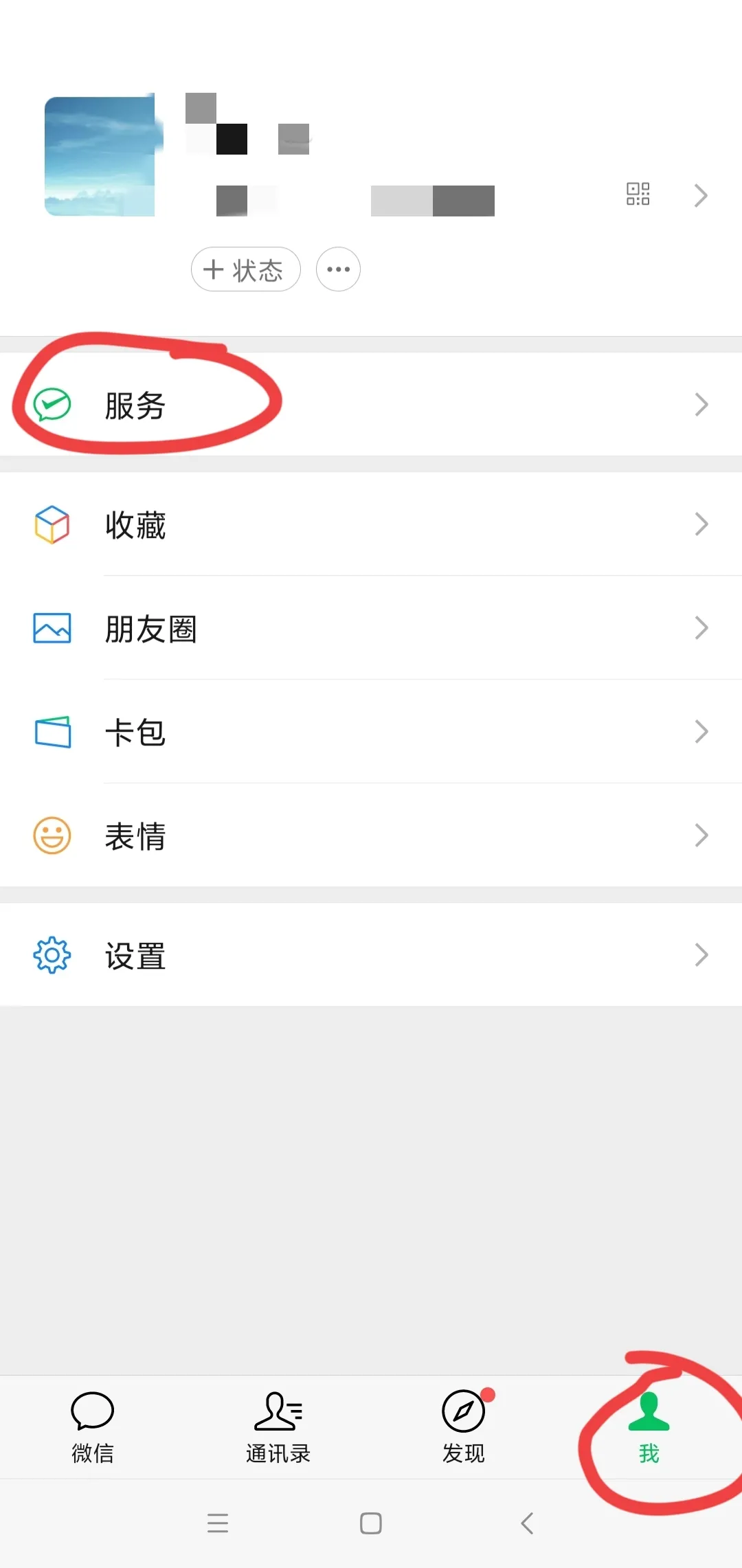The image size is (742, 1568).
Task: Open profile details via avatar
Action: pyautogui.click(x=100, y=157)
